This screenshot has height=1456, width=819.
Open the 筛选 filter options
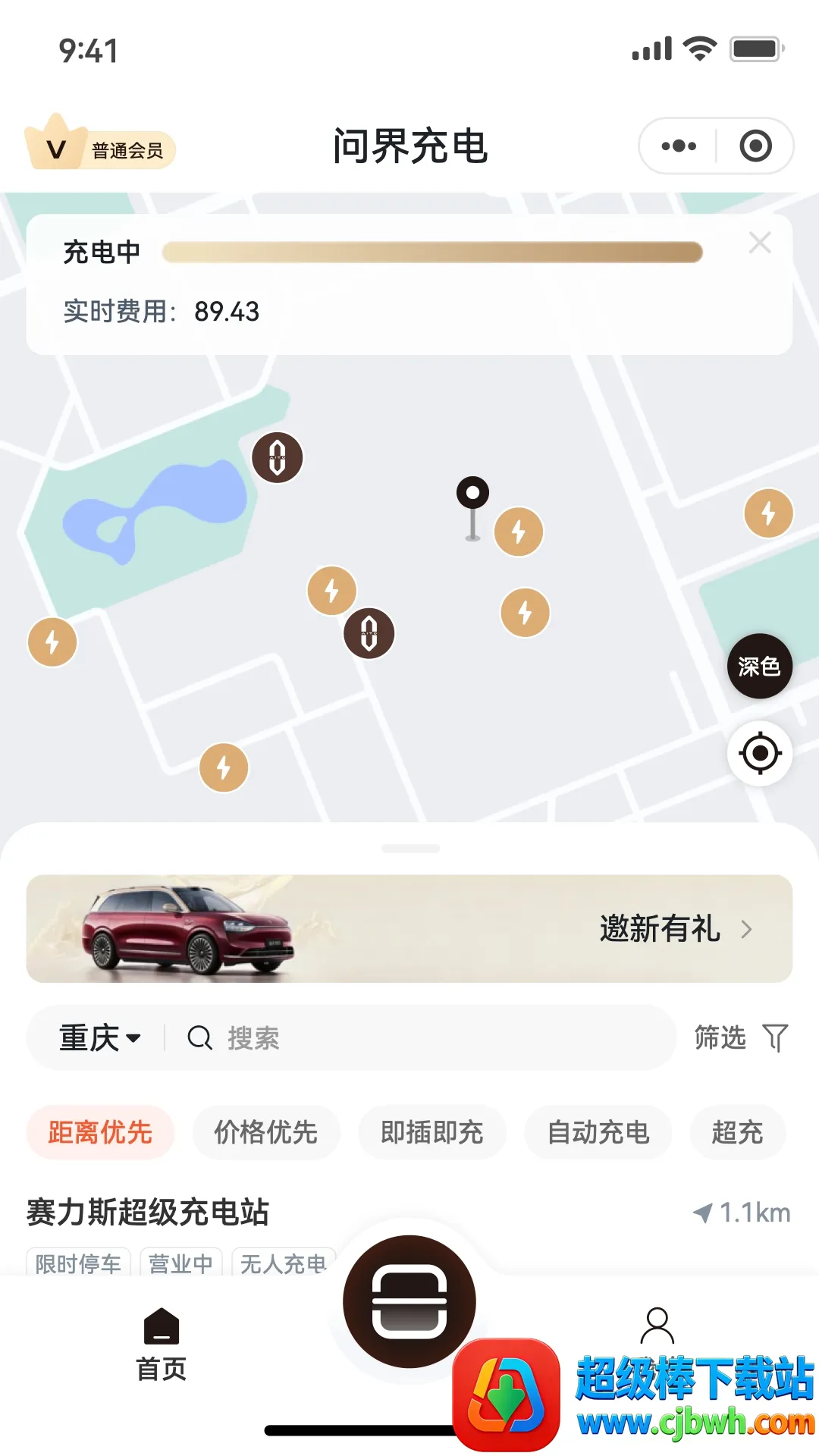[741, 1037]
